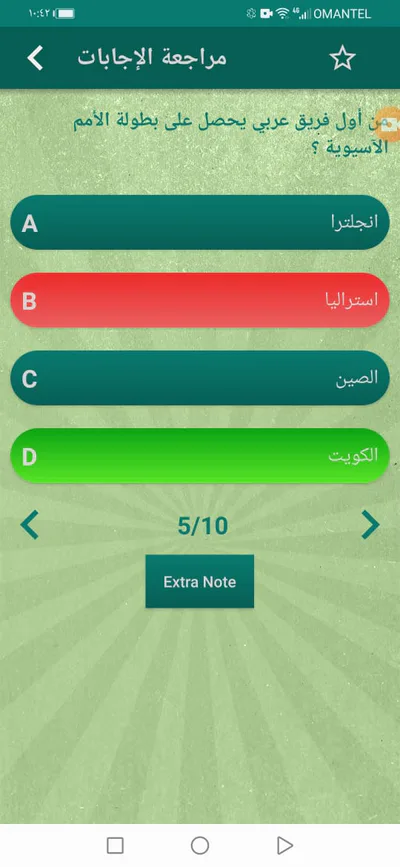Go back using the header arrow
The image size is (400, 867).
(x=35, y=58)
